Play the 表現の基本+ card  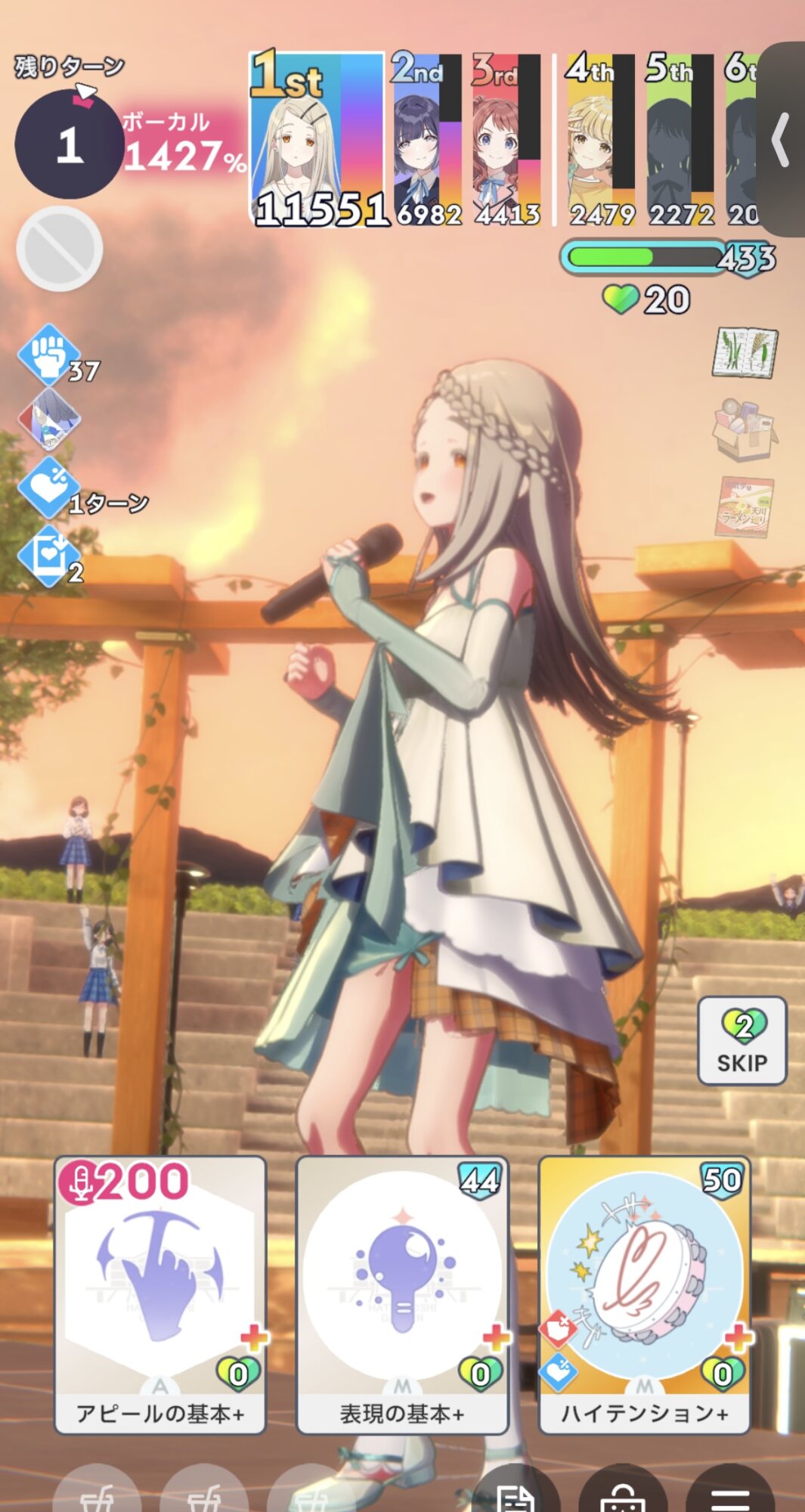(x=402, y=1294)
